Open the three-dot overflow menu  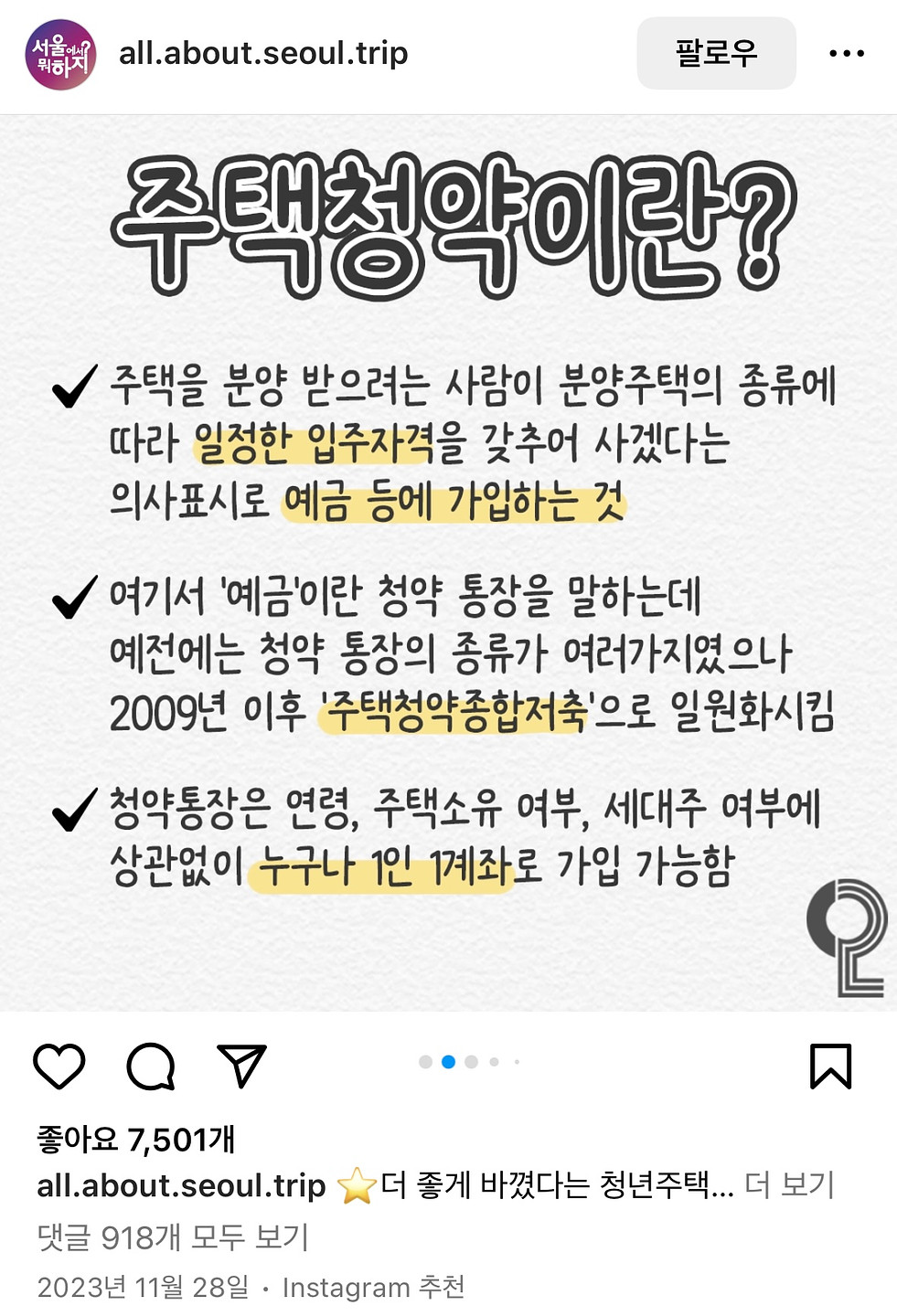coord(846,54)
